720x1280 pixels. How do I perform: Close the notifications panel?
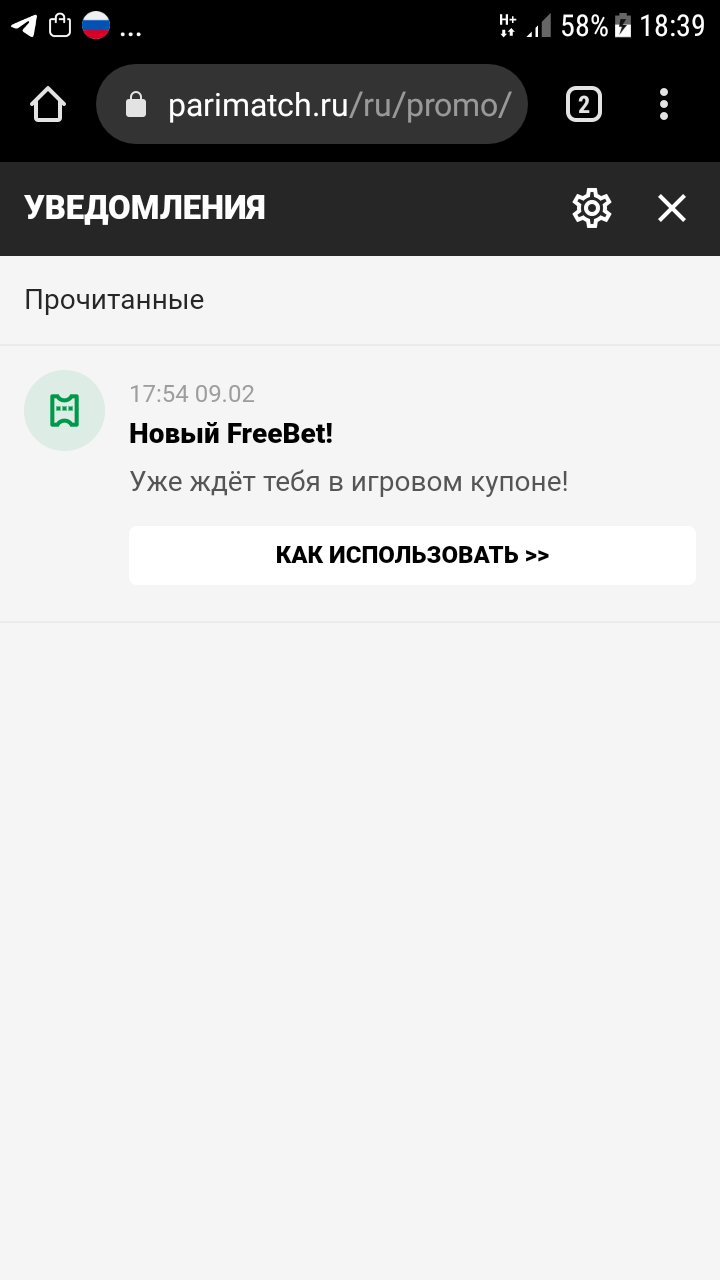tap(672, 208)
